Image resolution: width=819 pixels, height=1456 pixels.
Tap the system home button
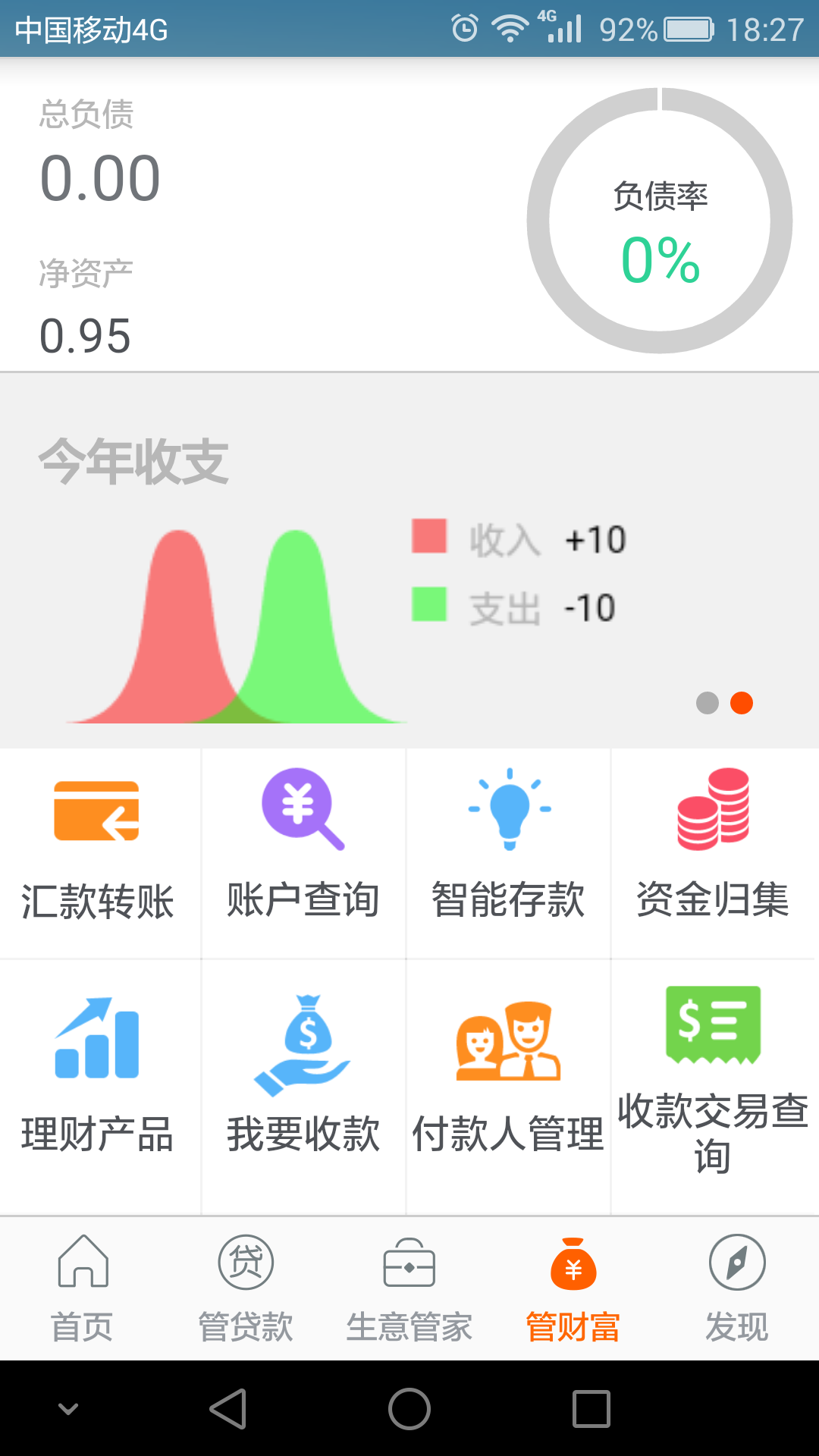pos(409,1409)
